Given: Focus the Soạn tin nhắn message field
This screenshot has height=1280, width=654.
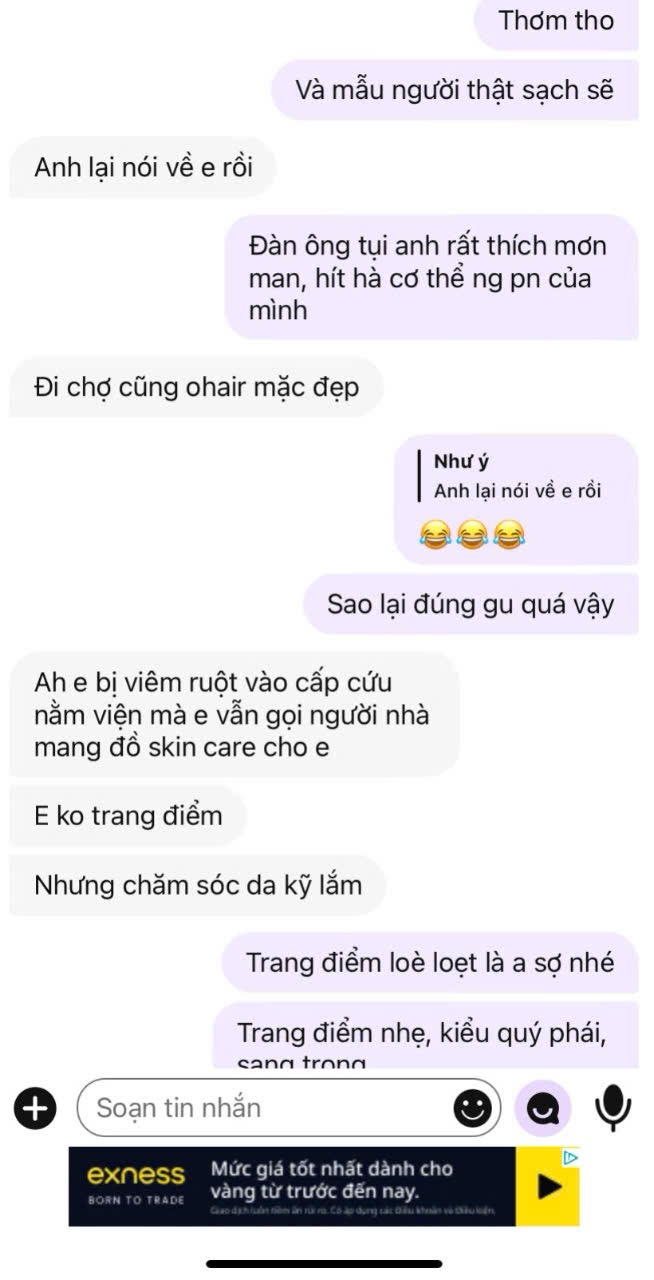Looking at the screenshot, I should coord(289,1107).
